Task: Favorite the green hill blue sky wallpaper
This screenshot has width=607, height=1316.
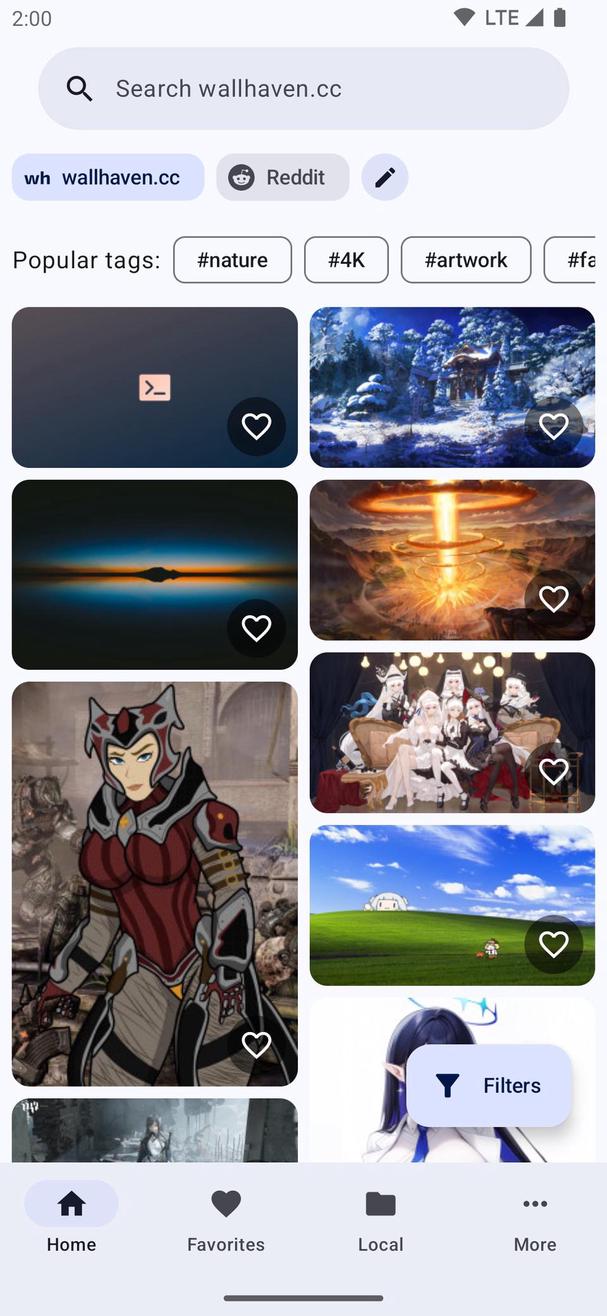Action: 553,944
